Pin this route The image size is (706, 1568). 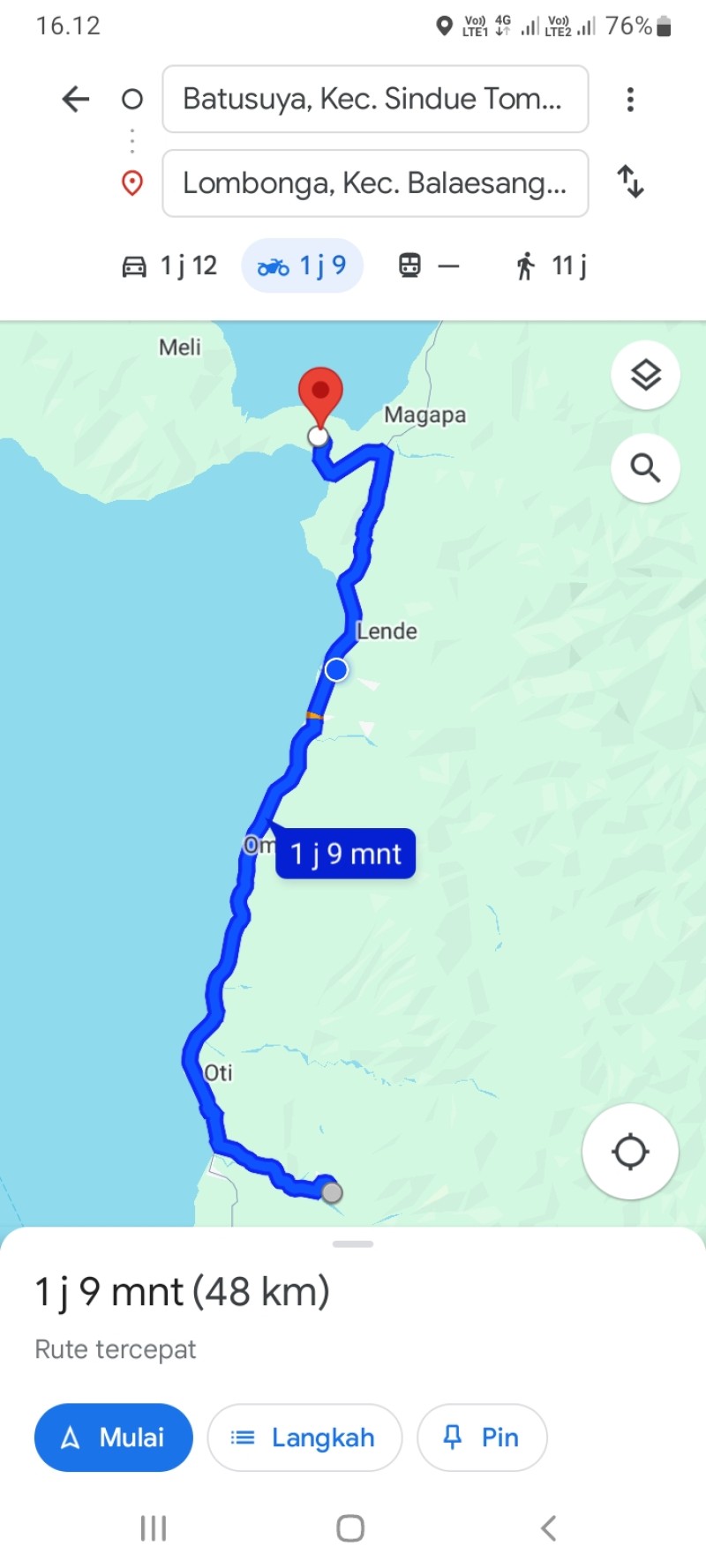click(x=482, y=1437)
